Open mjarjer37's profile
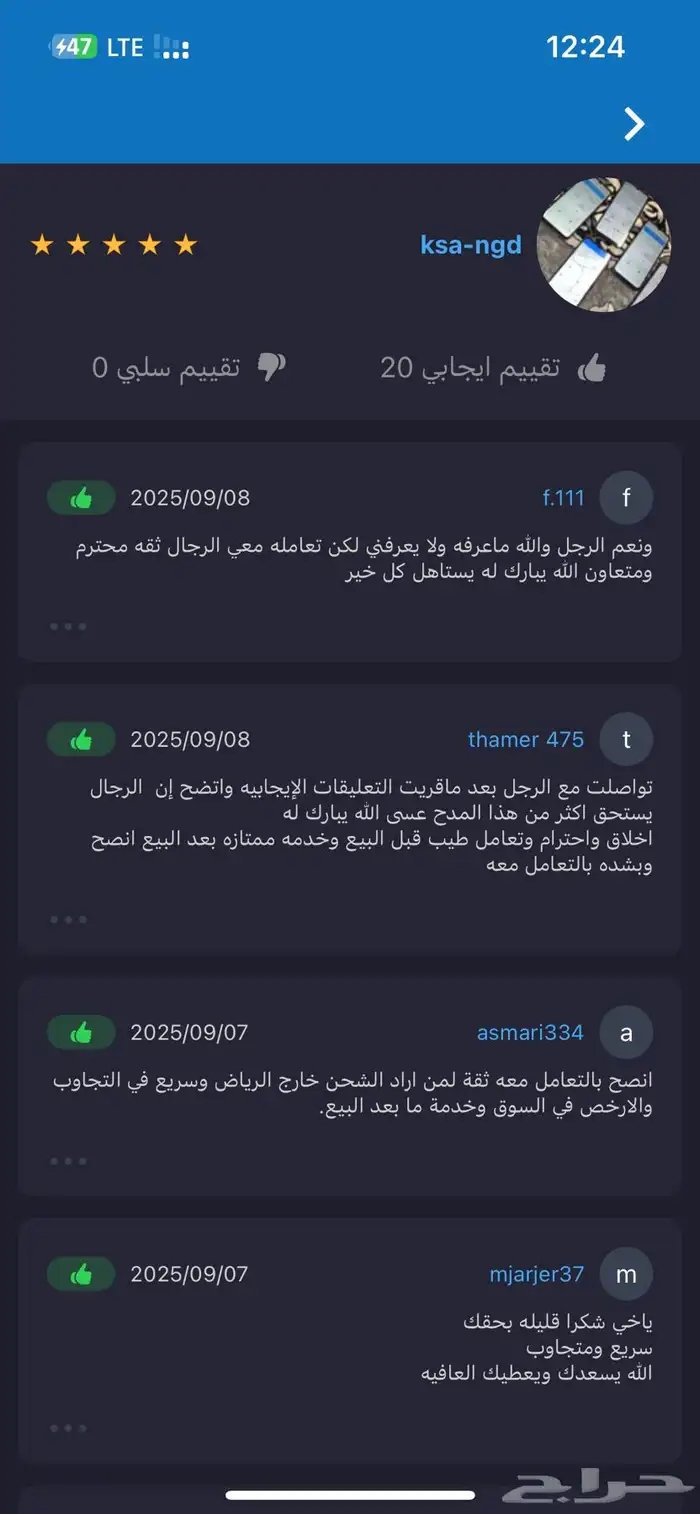 click(536, 1274)
